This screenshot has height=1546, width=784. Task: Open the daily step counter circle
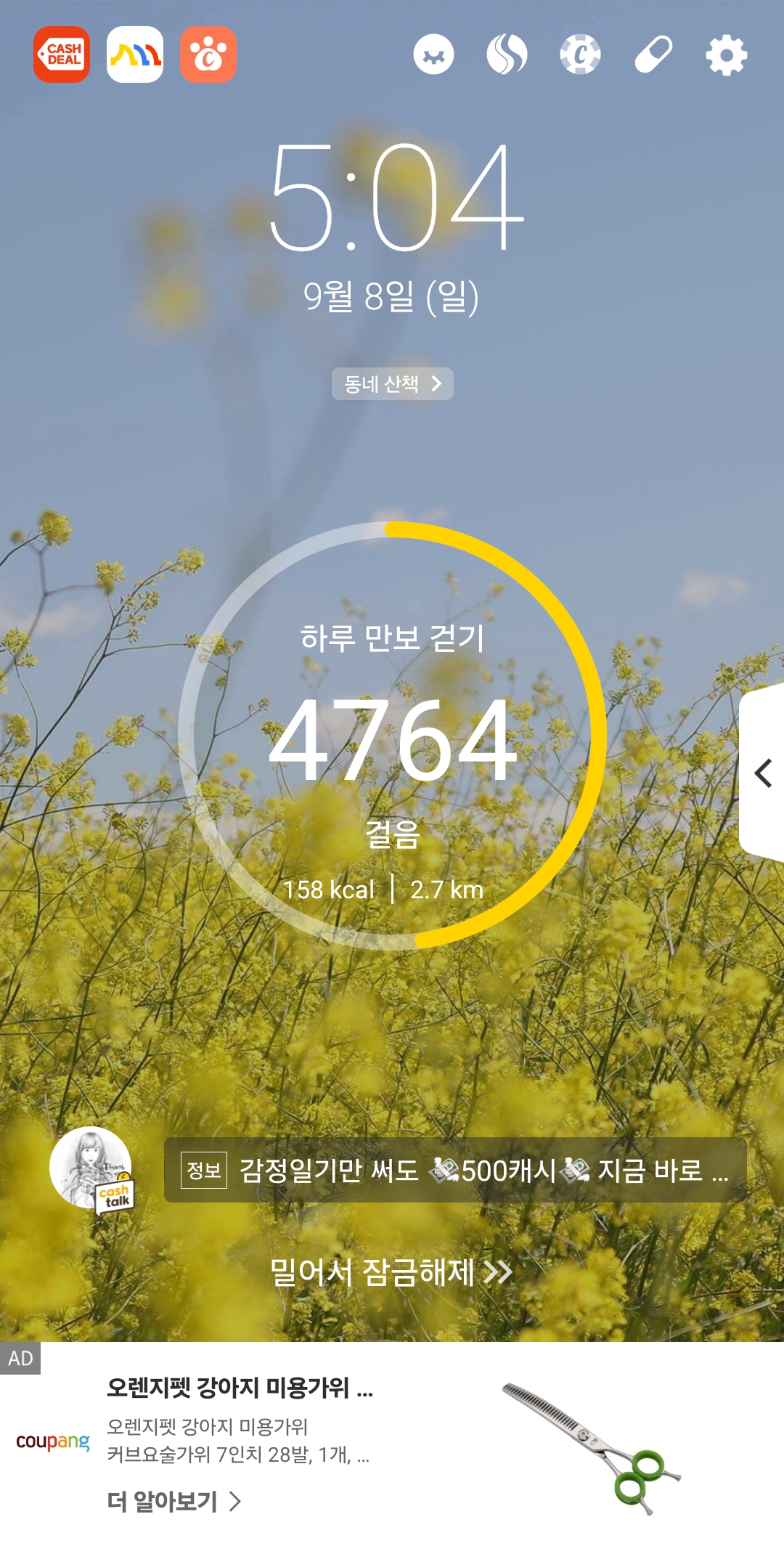(392, 736)
